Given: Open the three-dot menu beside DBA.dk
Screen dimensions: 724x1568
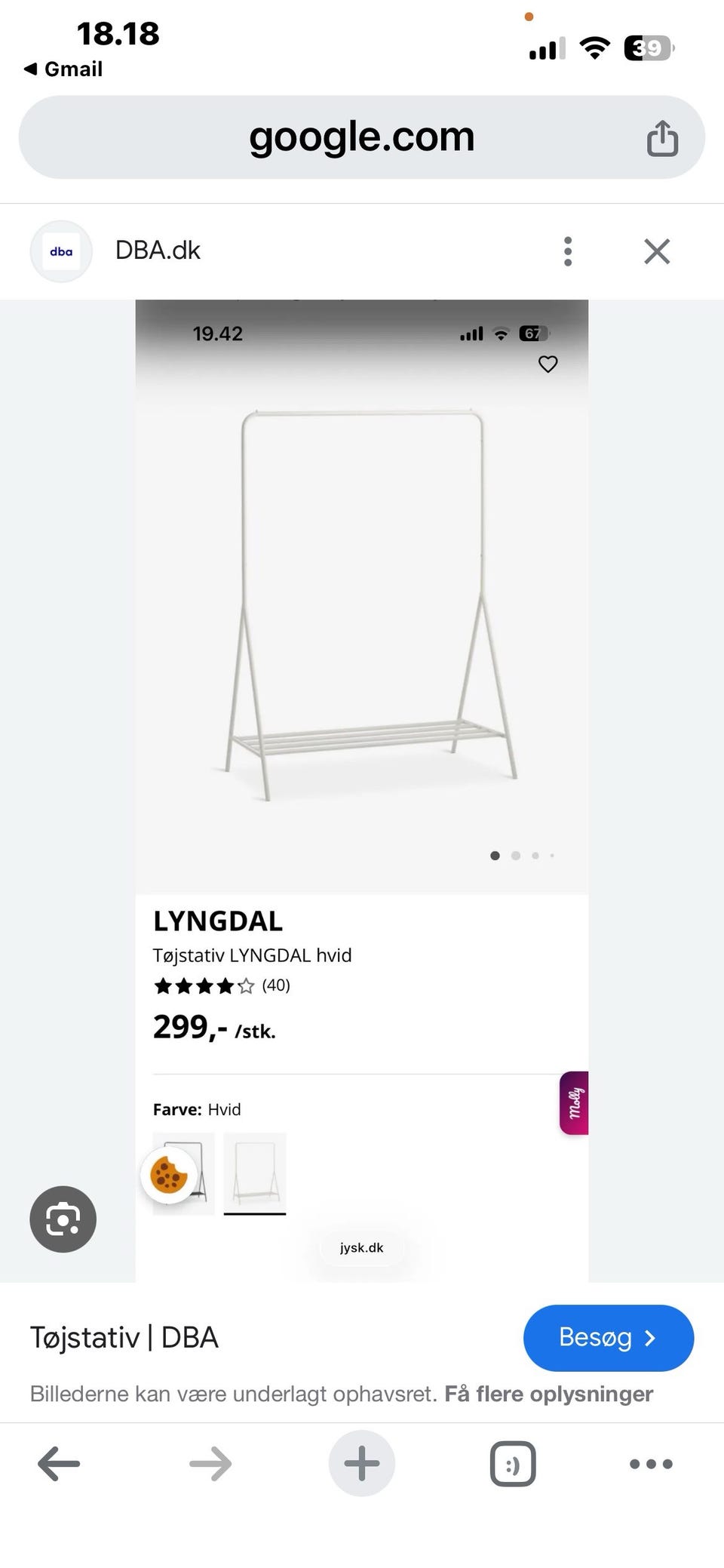Looking at the screenshot, I should (x=568, y=251).
